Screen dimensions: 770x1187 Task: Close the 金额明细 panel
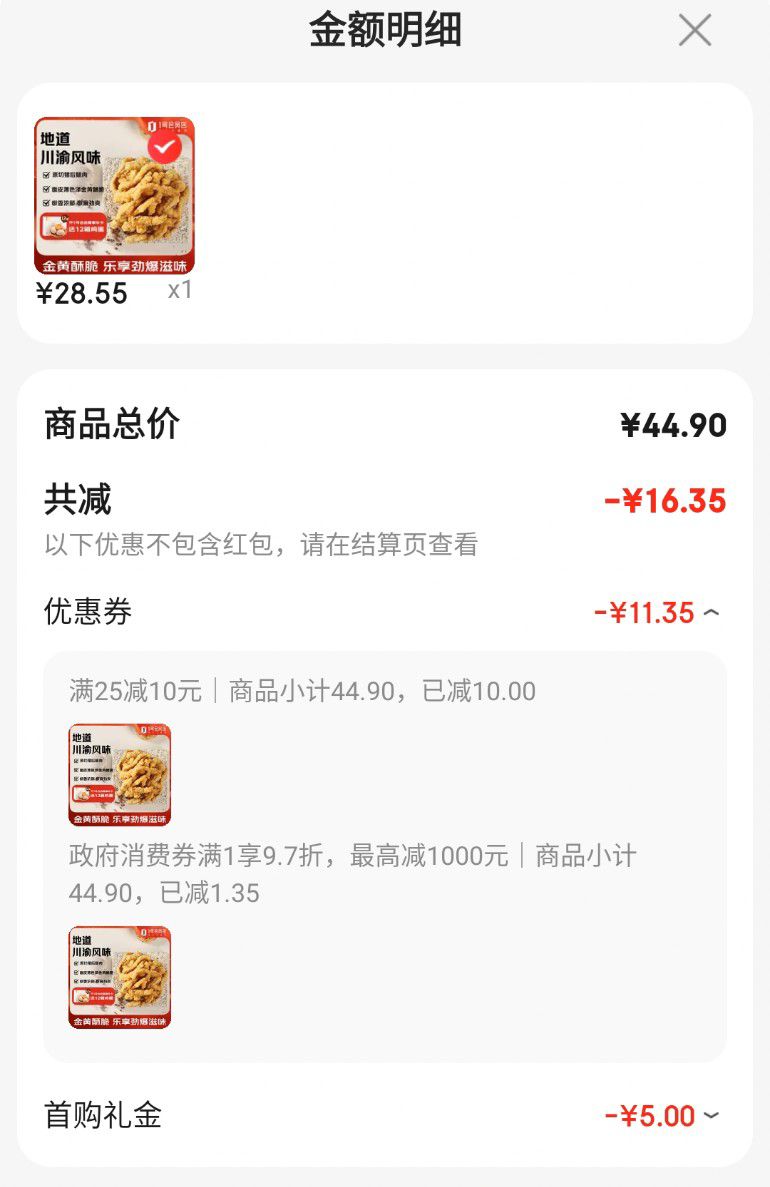click(694, 31)
